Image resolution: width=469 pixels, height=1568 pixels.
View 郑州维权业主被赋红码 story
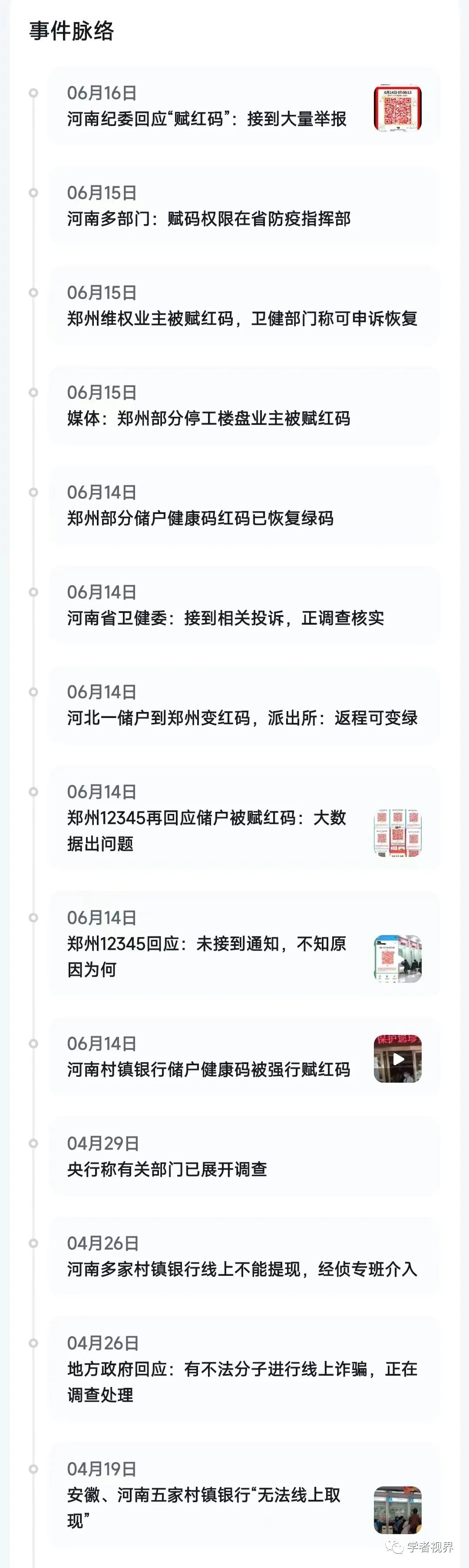tap(242, 318)
